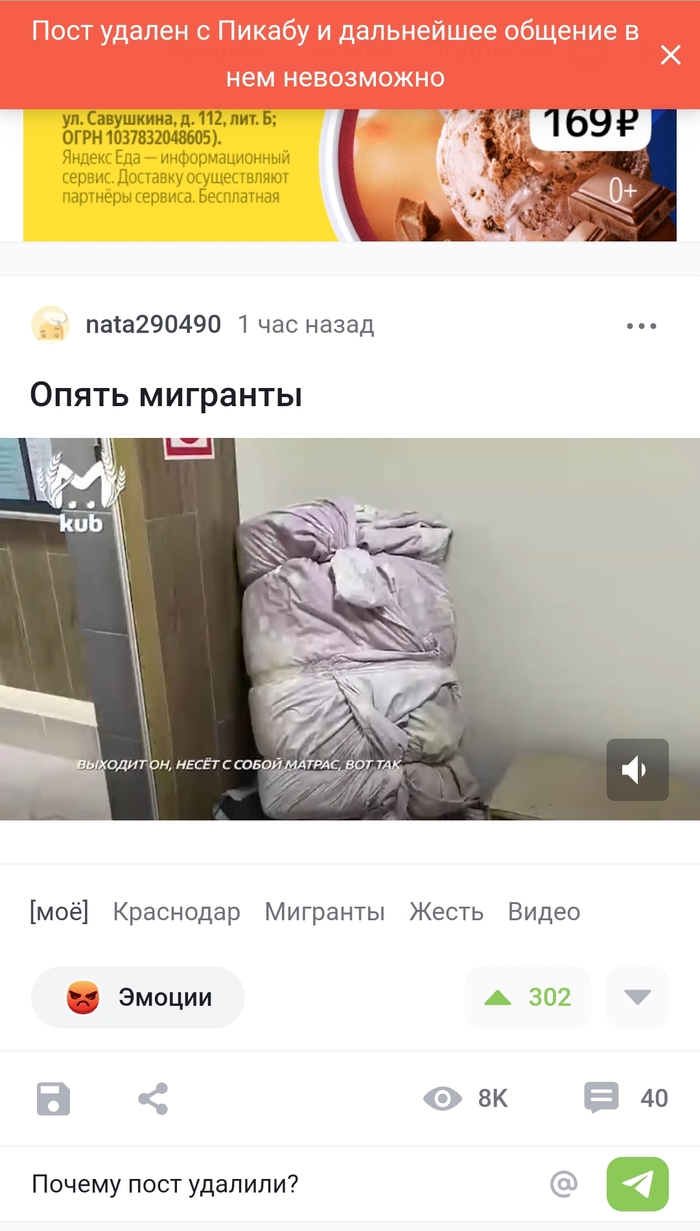This screenshot has height=1231, width=700.
Task: Open nata290490's profile
Action: [152, 324]
